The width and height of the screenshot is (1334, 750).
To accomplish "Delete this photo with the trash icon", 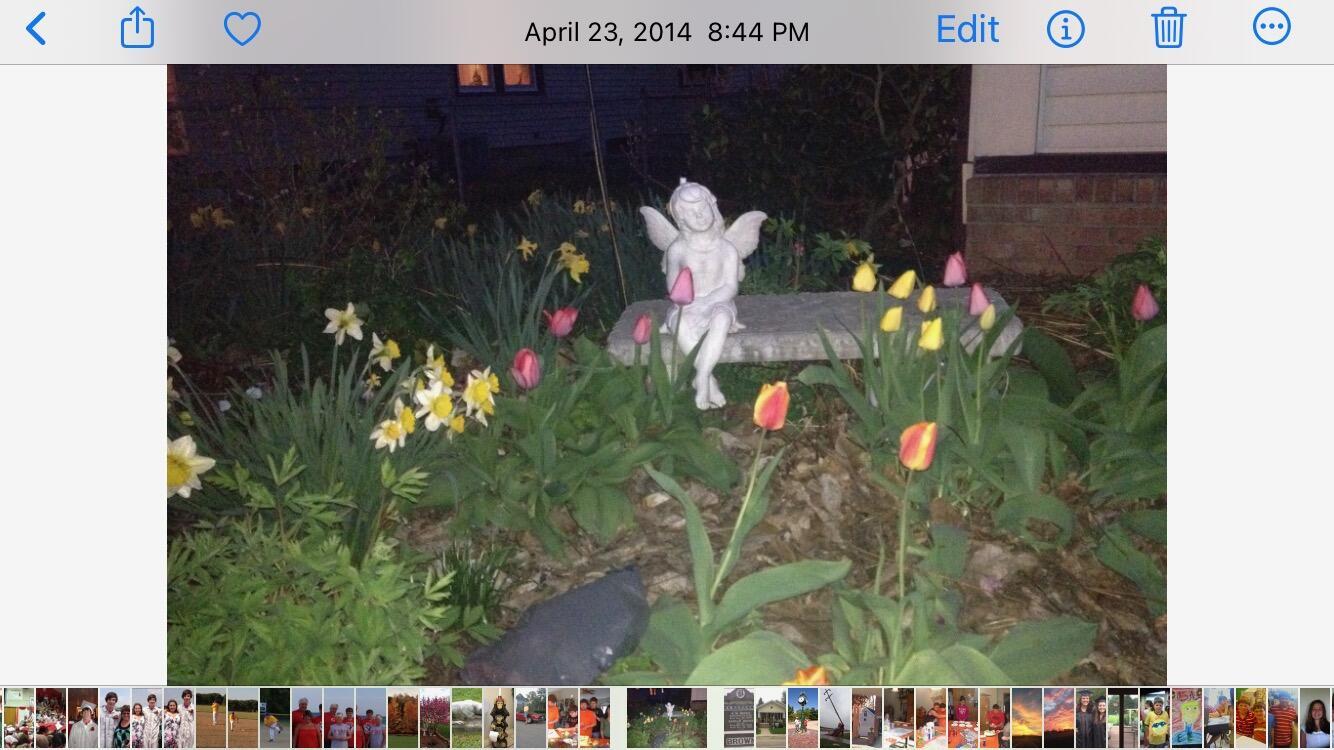I will click(1168, 29).
